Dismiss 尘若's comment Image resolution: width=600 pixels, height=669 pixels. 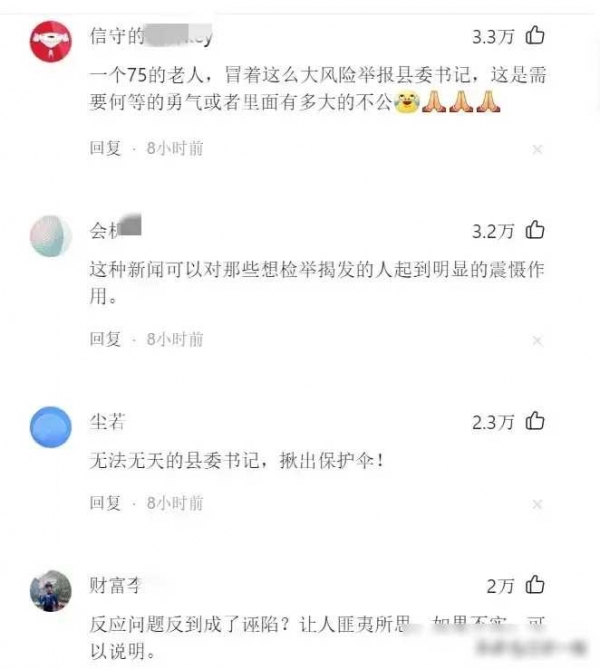coord(537,504)
